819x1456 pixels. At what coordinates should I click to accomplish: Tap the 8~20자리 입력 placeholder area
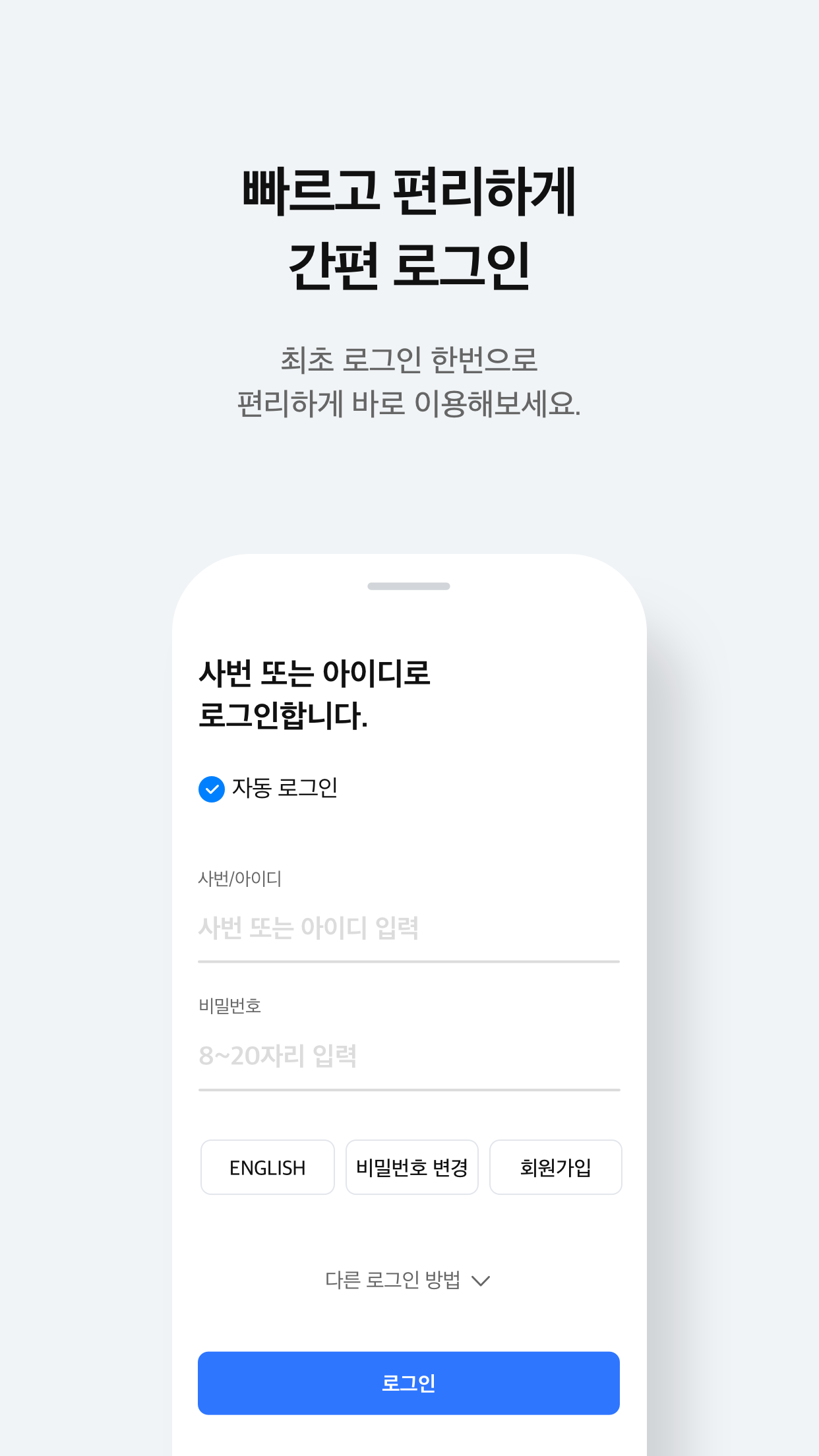tap(408, 1056)
